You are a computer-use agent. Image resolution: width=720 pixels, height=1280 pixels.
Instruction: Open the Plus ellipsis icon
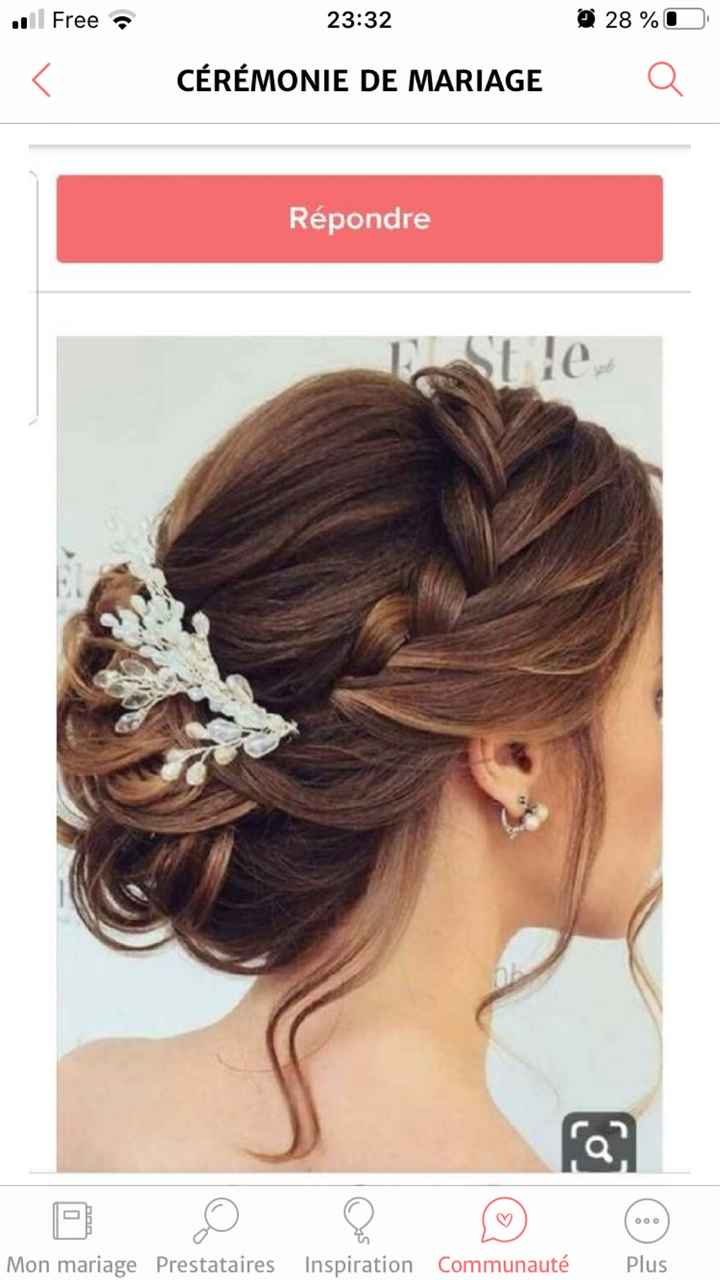(646, 1219)
